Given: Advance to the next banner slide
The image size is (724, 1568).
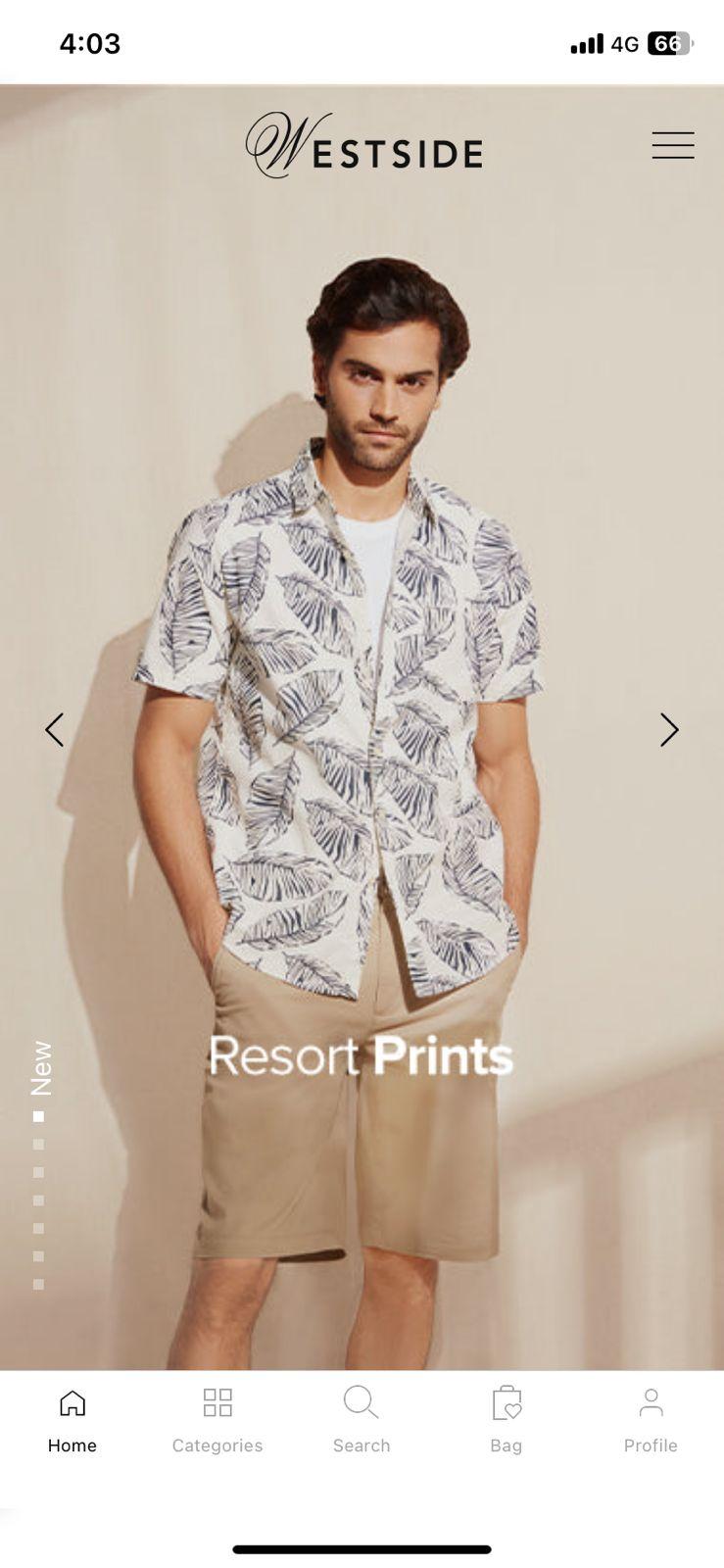Looking at the screenshot, I should pyautogui.click(x=669, y=729).
